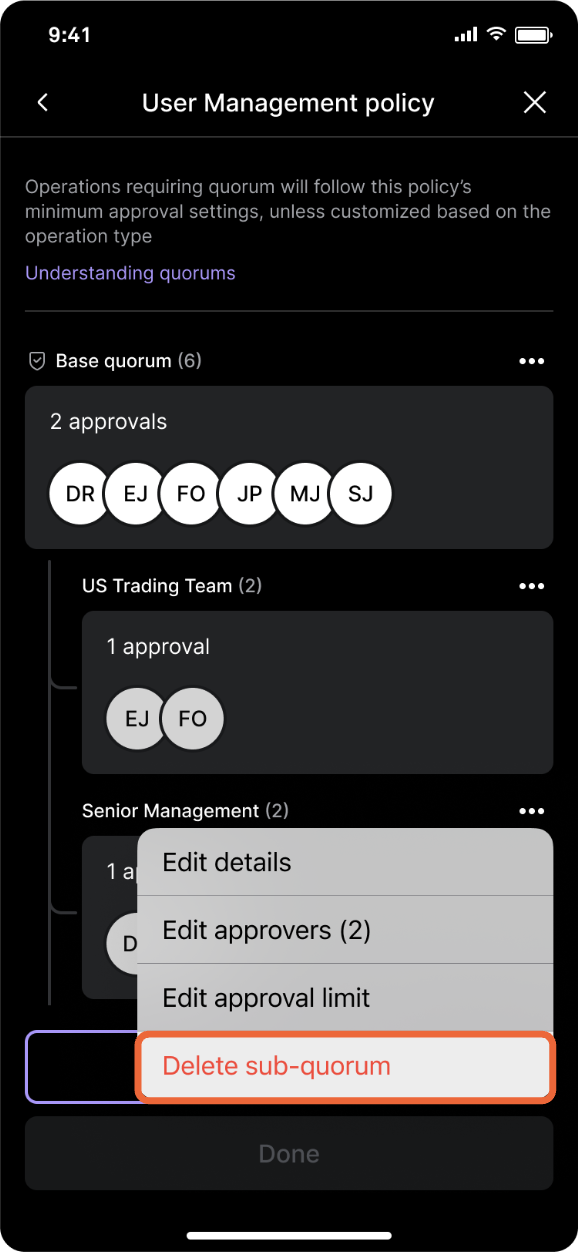Select Edit details
Image resolution: width=578 pixels, height=1254 pixels.
point(345,862)
